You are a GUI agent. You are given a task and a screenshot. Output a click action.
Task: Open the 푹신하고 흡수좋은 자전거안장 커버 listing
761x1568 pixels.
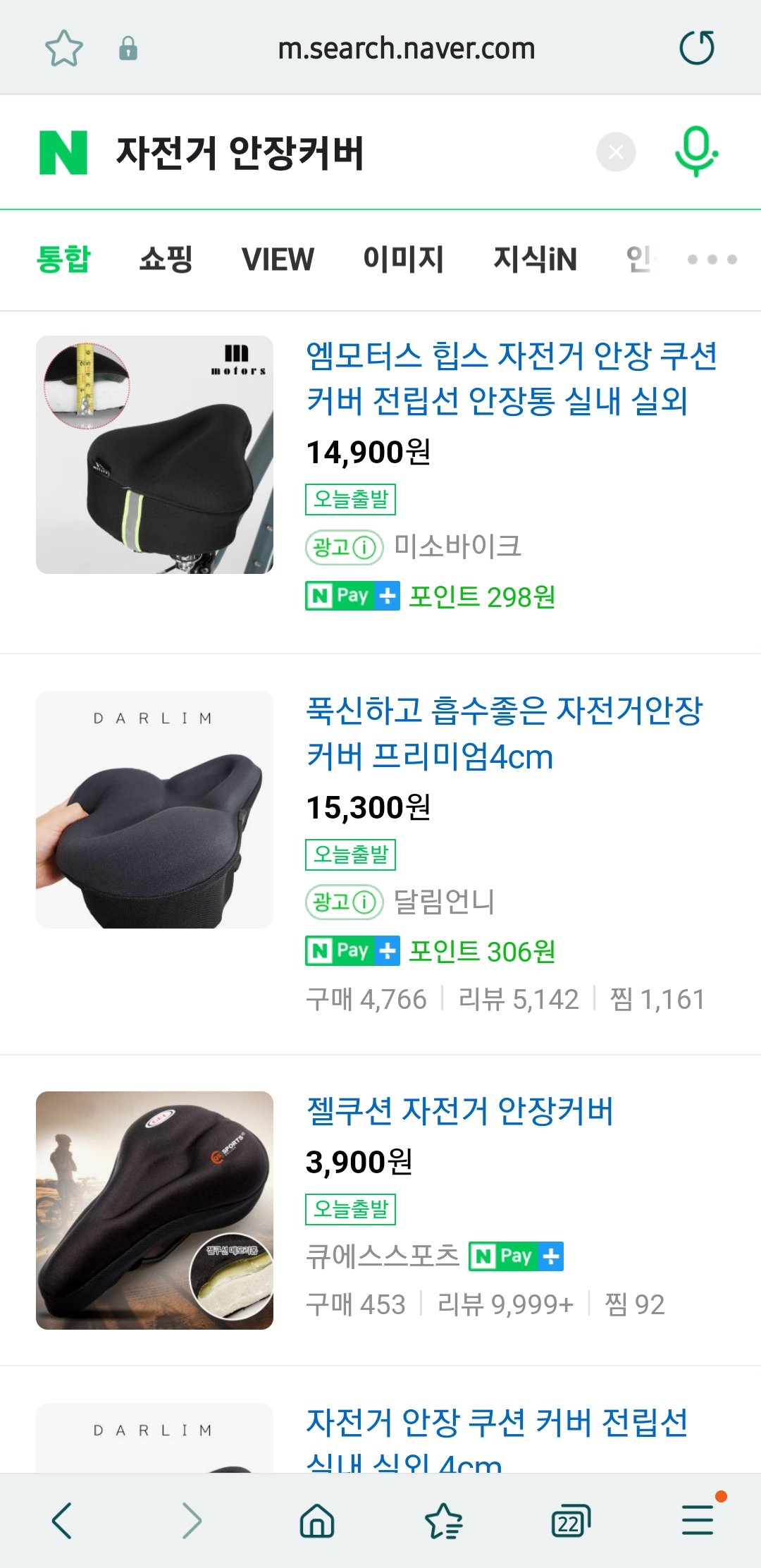tap(504, 733)
